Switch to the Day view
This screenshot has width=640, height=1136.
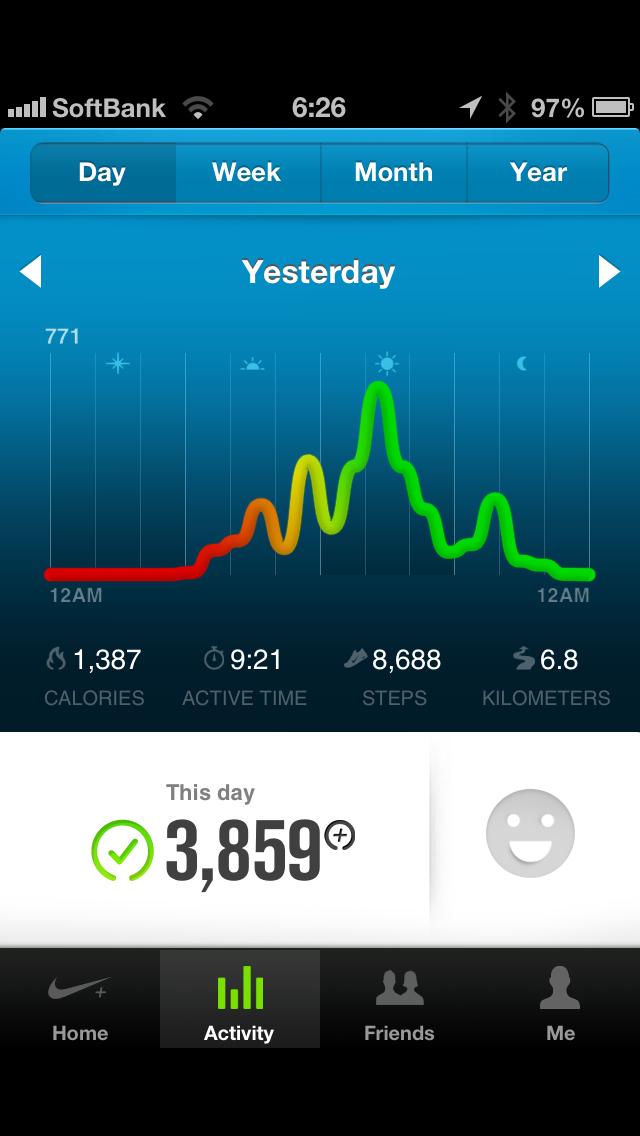[x=103, y=173]
